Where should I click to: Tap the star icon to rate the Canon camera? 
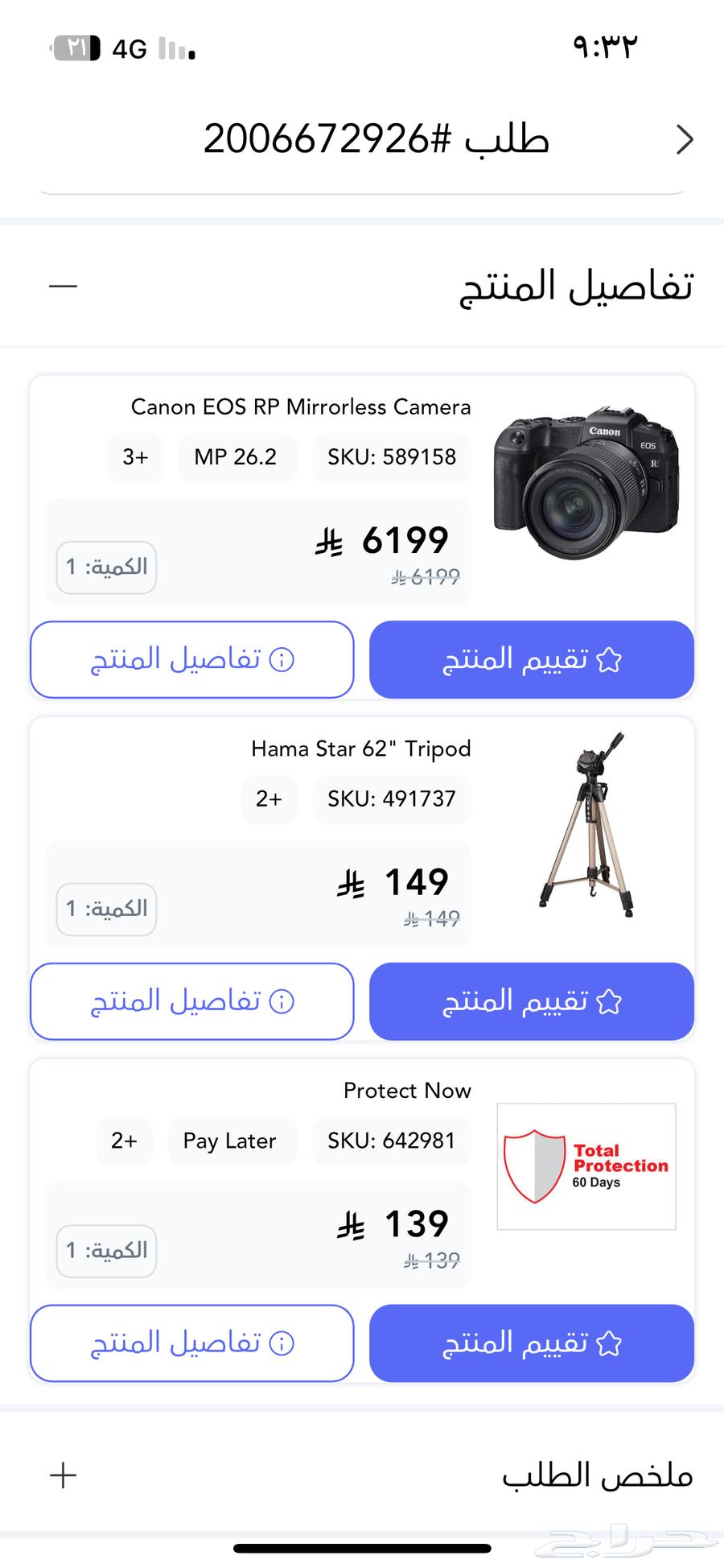611,659
